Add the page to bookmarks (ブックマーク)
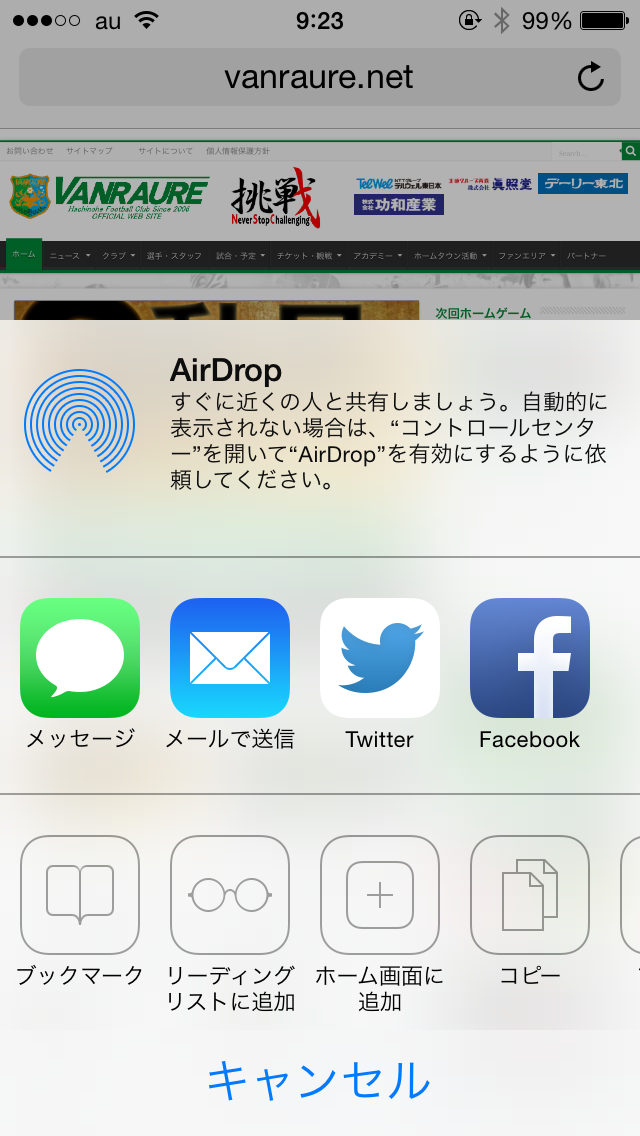 pyautogui.click(x=80, y=894)
